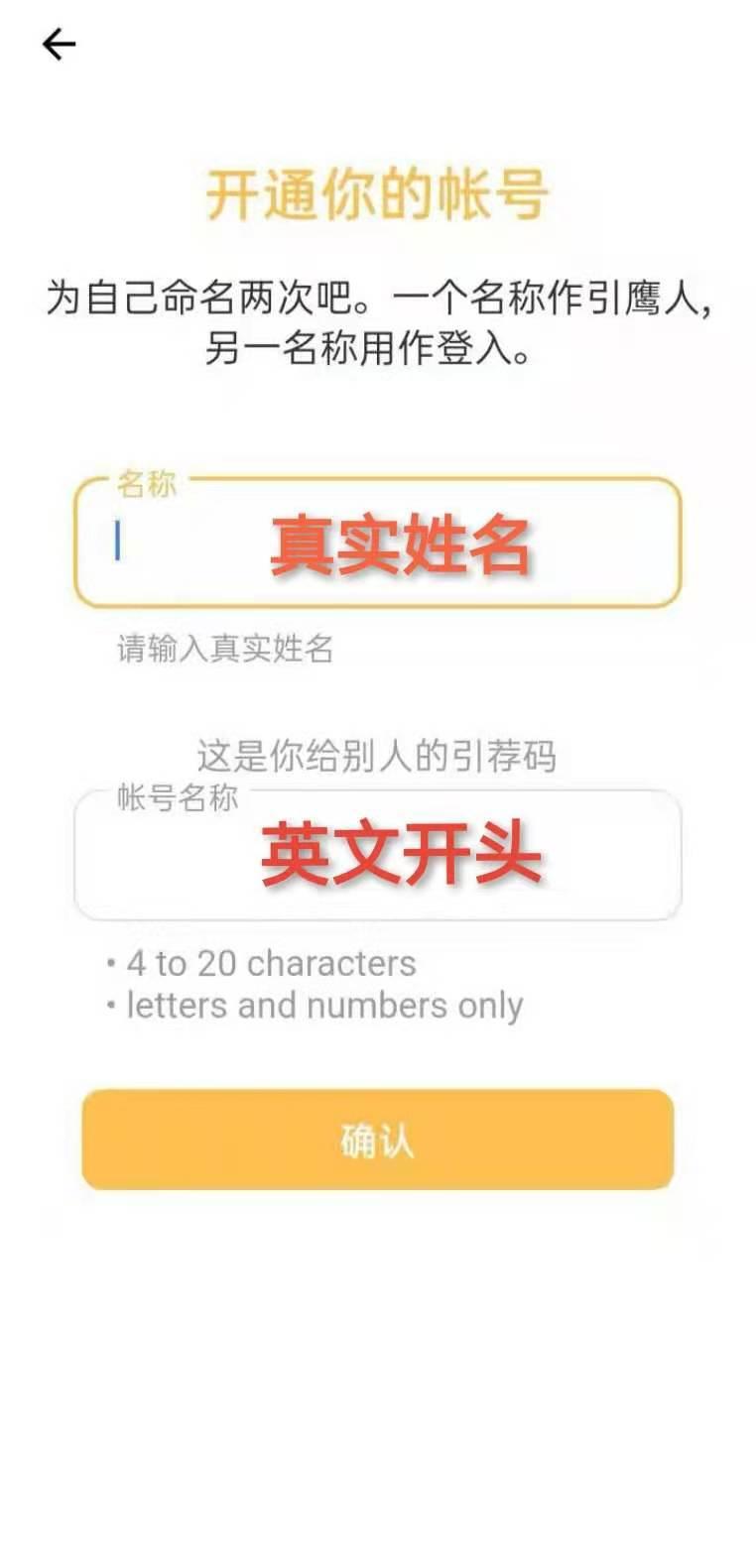The width and height of the screenshot is (756, 1568).
Task: Select the text cursor in the name field
Action: (118, 540)
